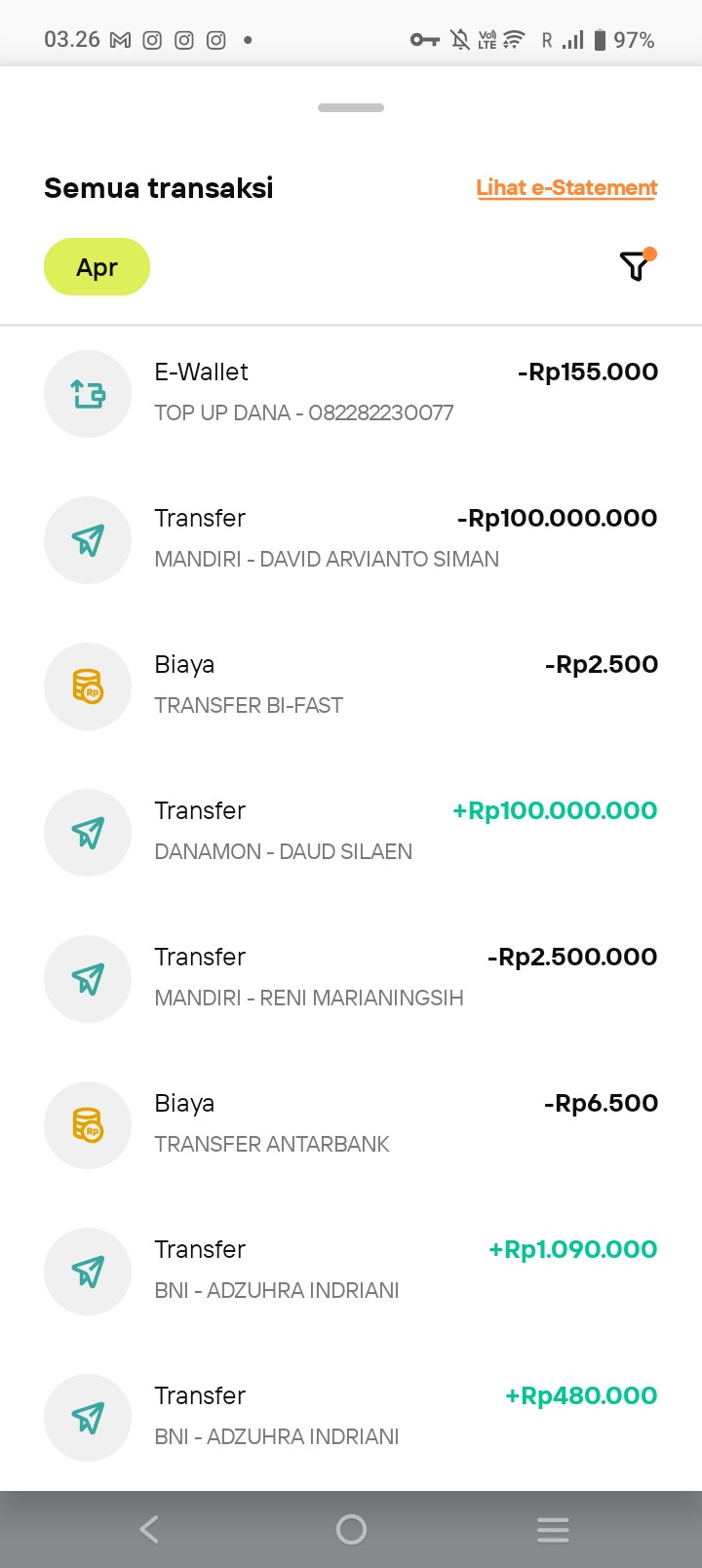Open the +Rp1.090.000 transfer from ADZUHRA INDRIANI
The height and width of the screenshot is (1568, 702).
coord(351,1271)
